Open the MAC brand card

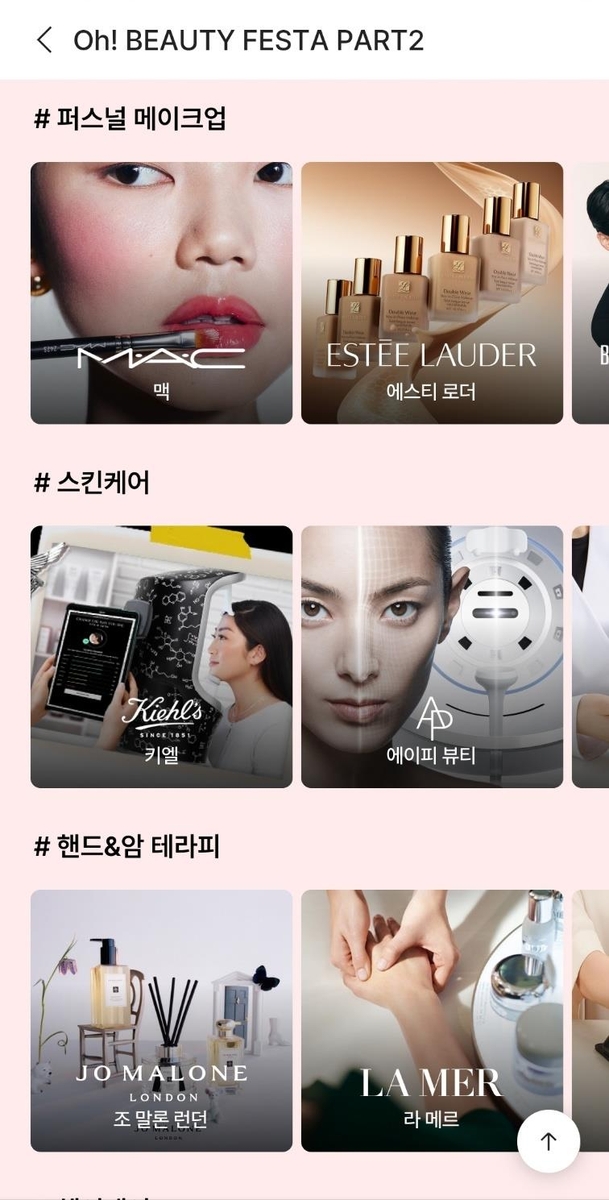pyautogui.click(x=161, y=293)
